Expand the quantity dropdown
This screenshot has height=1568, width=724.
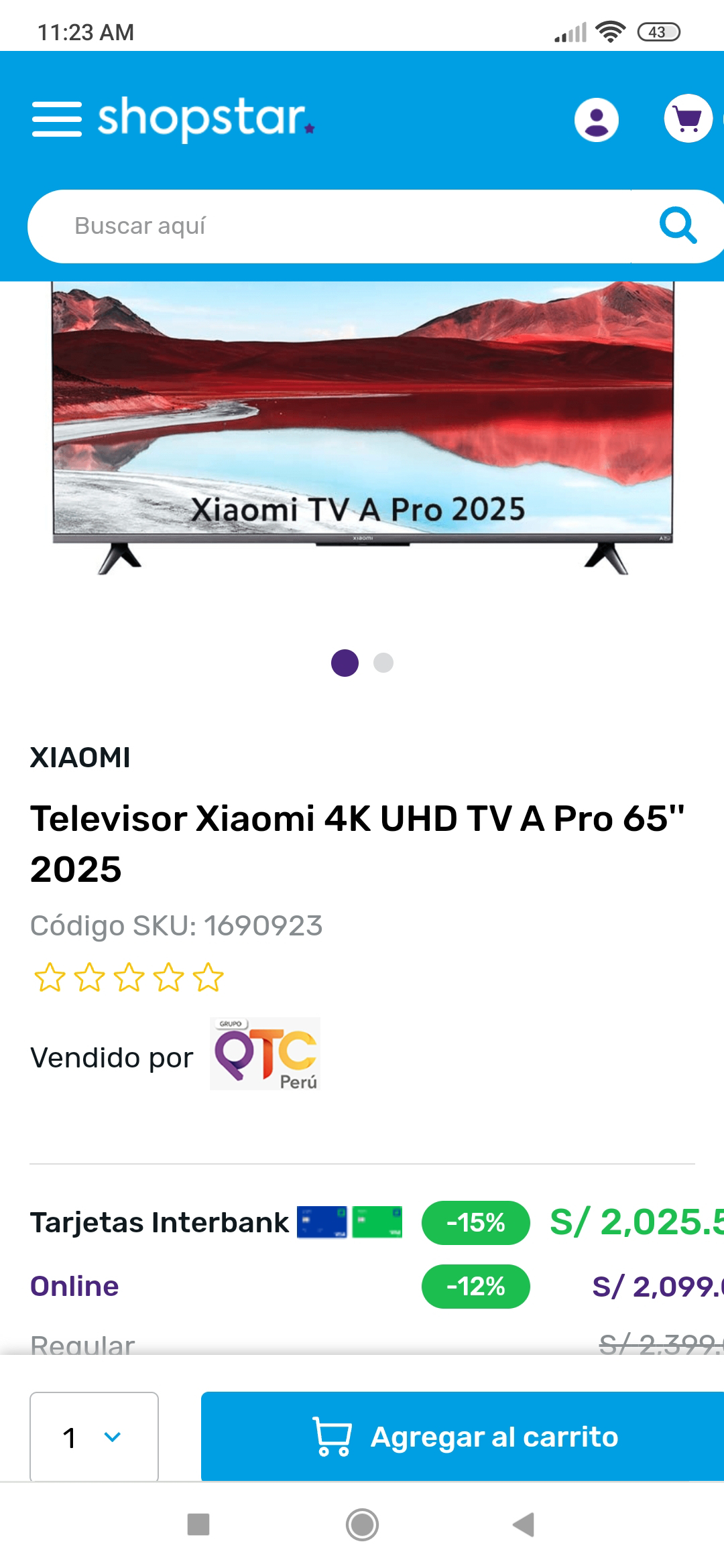point(94,1437)
